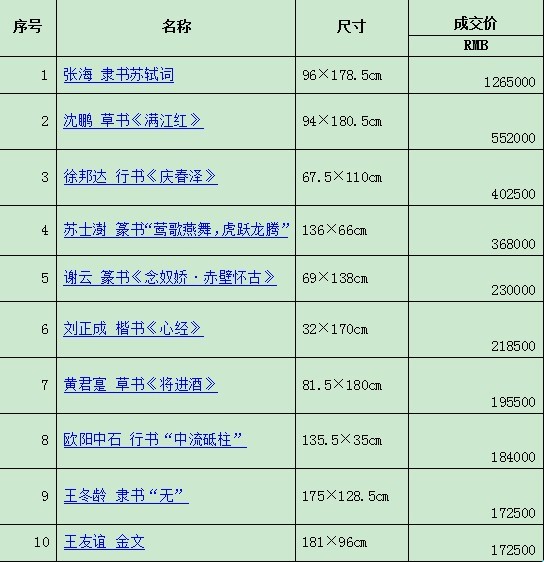Viewport: 544px width, 562px height.
Task: Open the 沈鹏 草书《满江红》 link
Action: tap(133, 120)
